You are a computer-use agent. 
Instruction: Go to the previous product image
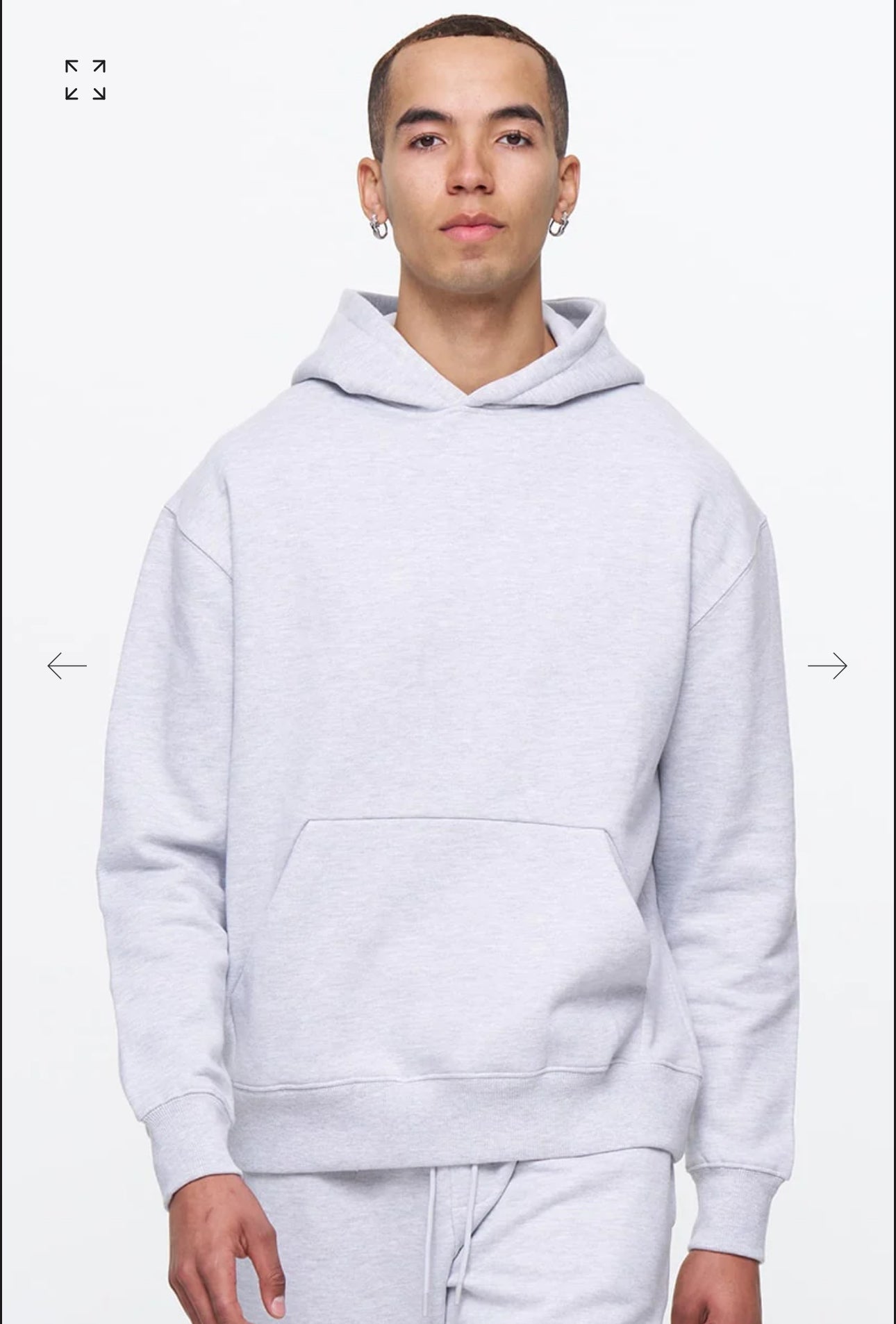67,665
